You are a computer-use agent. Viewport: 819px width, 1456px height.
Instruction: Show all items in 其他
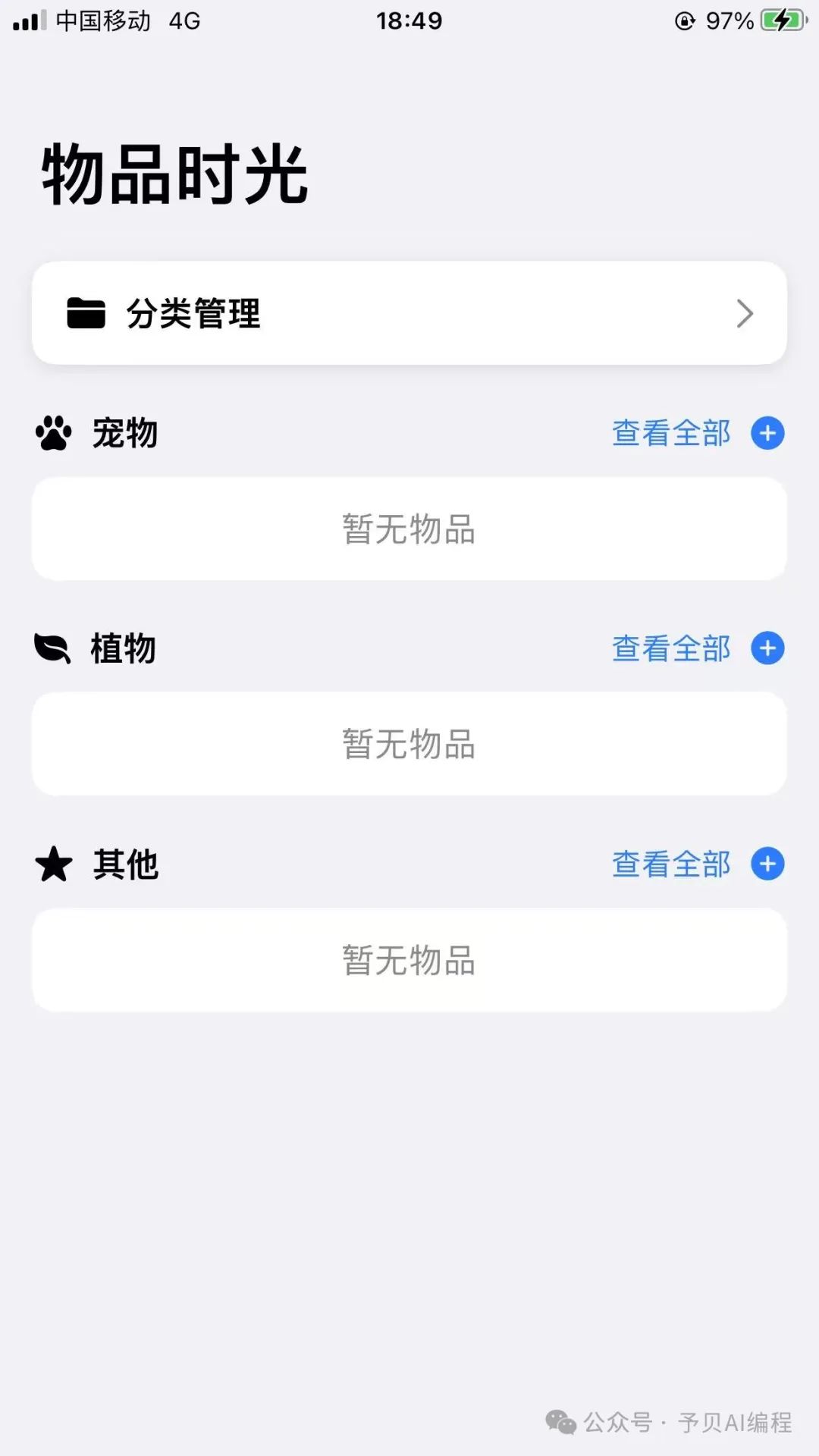[671, 864]
